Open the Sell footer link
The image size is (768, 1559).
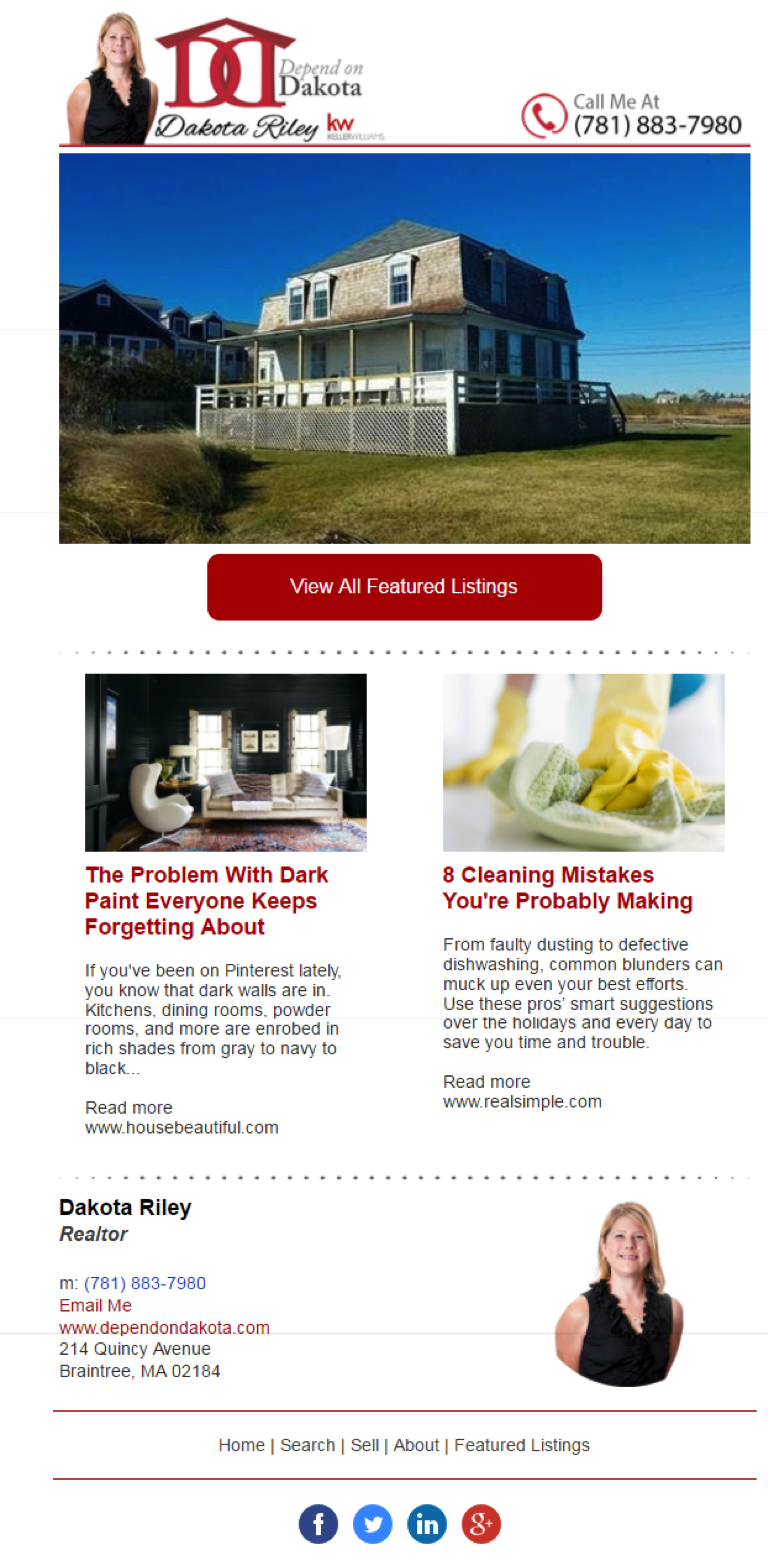click(365, 1445)
